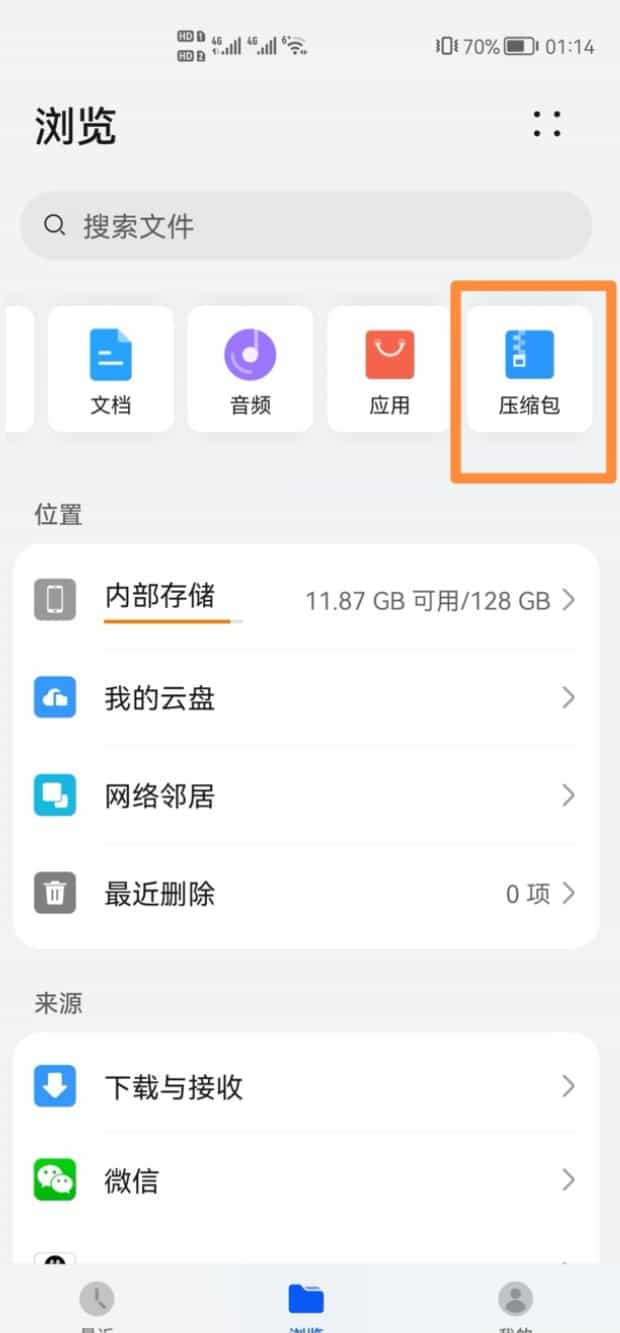Select the browse tab with folder icon
Viewport: 620px width, 1333px height.
pos(306,1301)
